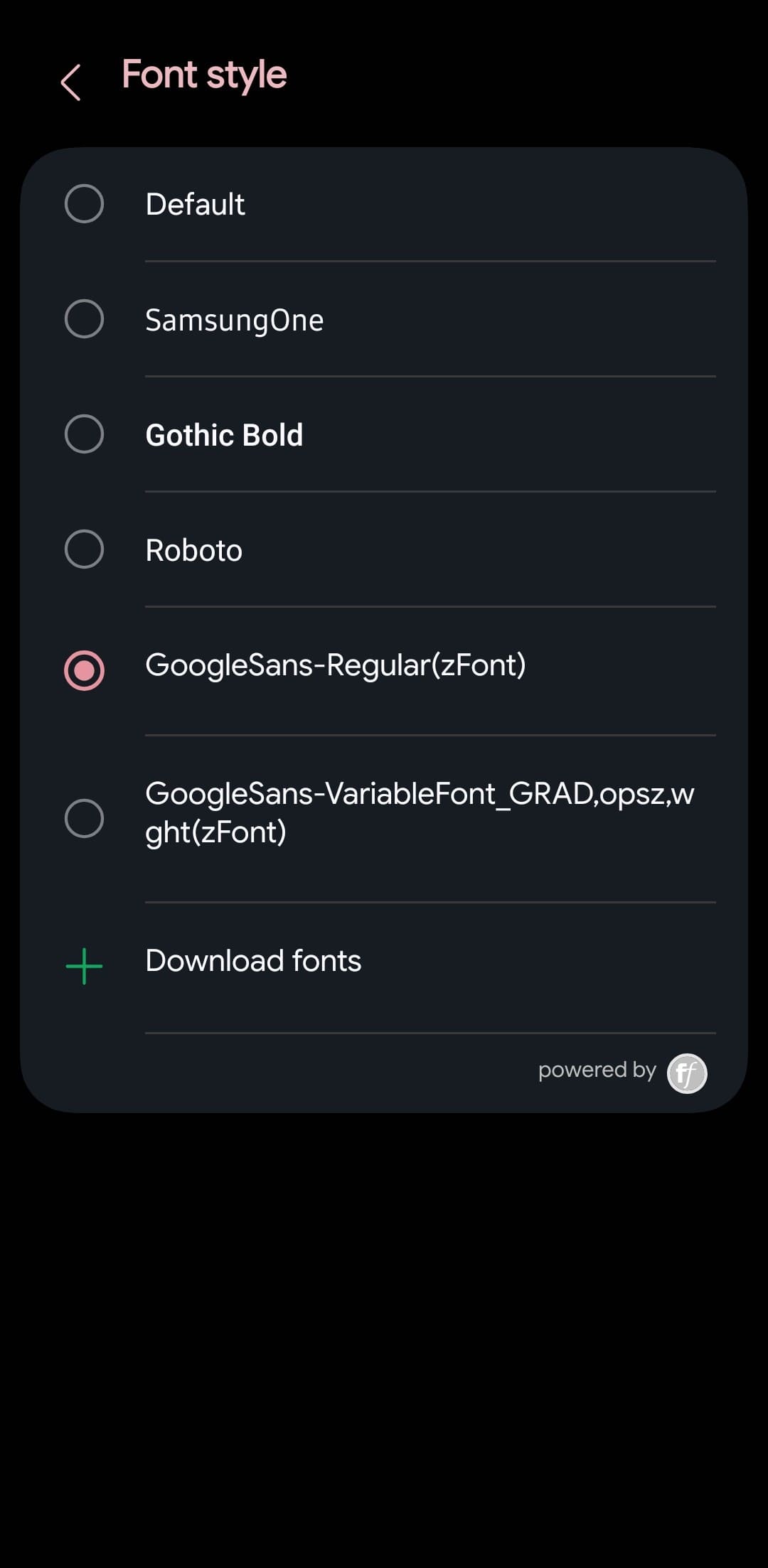The width and height of the screenshot is (768, 1568).
Task: Select the Roboto radio button
Action: click(84, 548)
